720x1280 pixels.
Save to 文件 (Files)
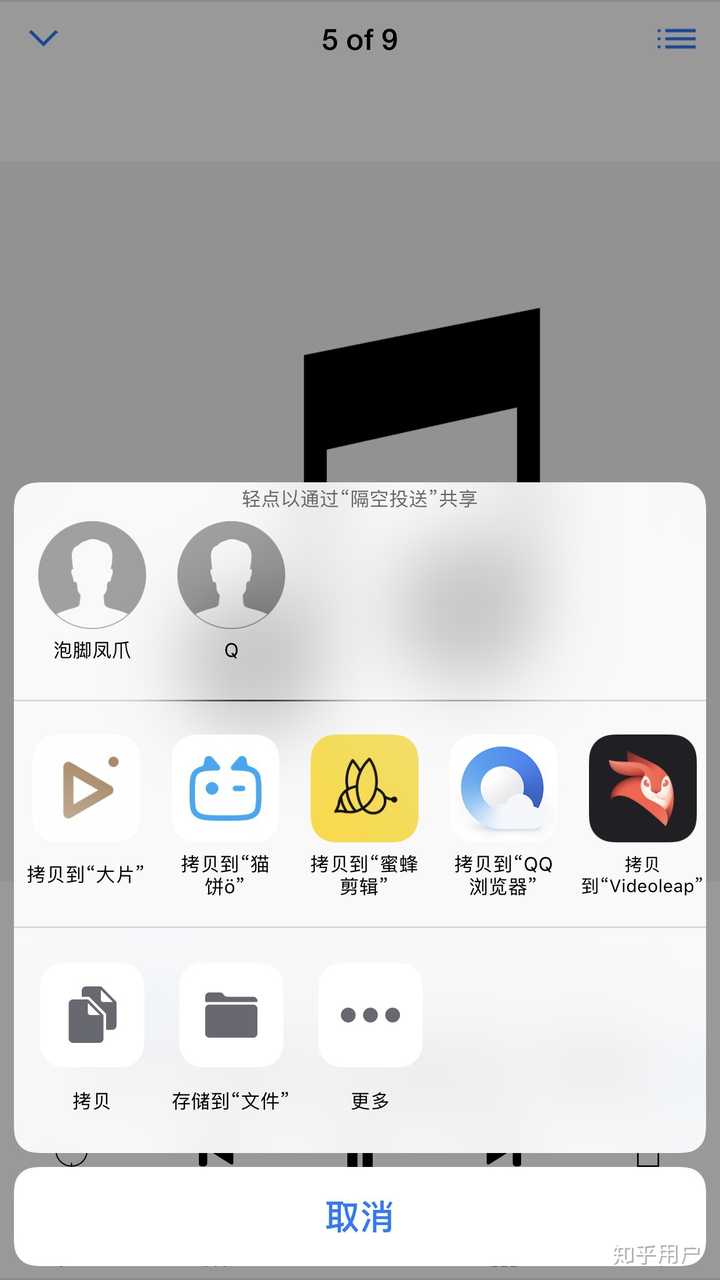pos(231,1015)
